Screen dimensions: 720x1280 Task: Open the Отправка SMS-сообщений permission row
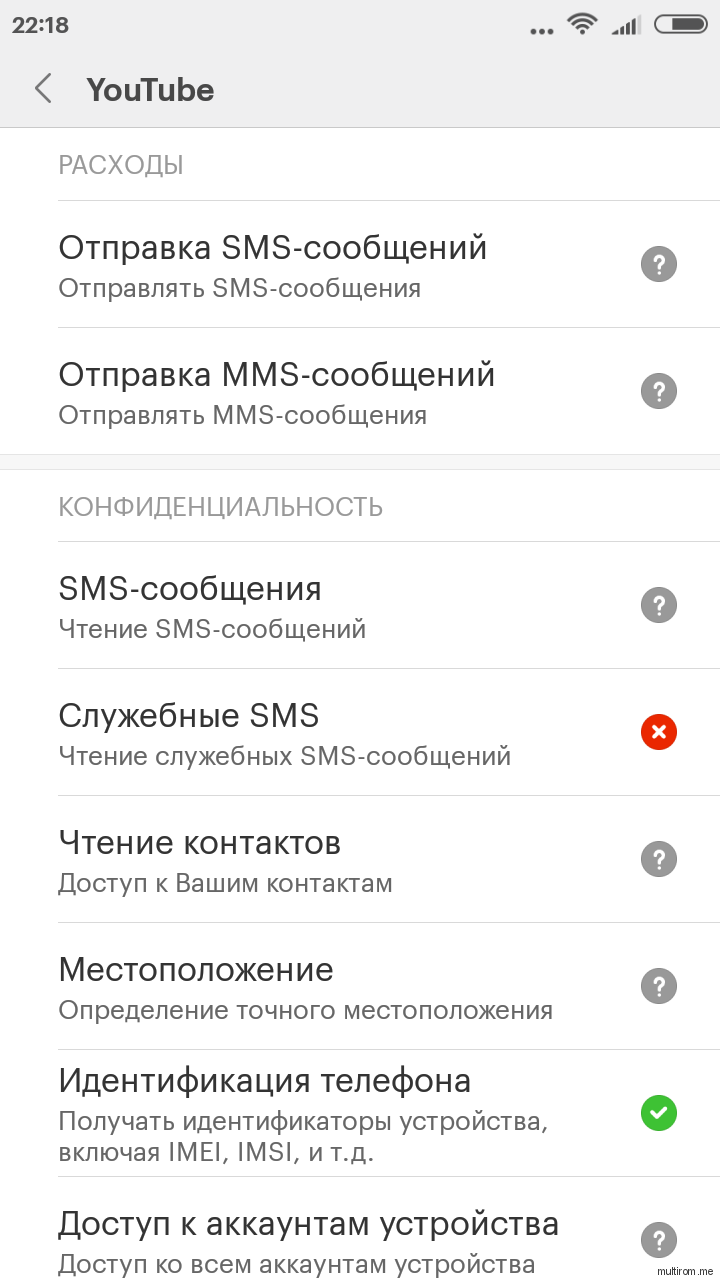[x=360, y=265]
